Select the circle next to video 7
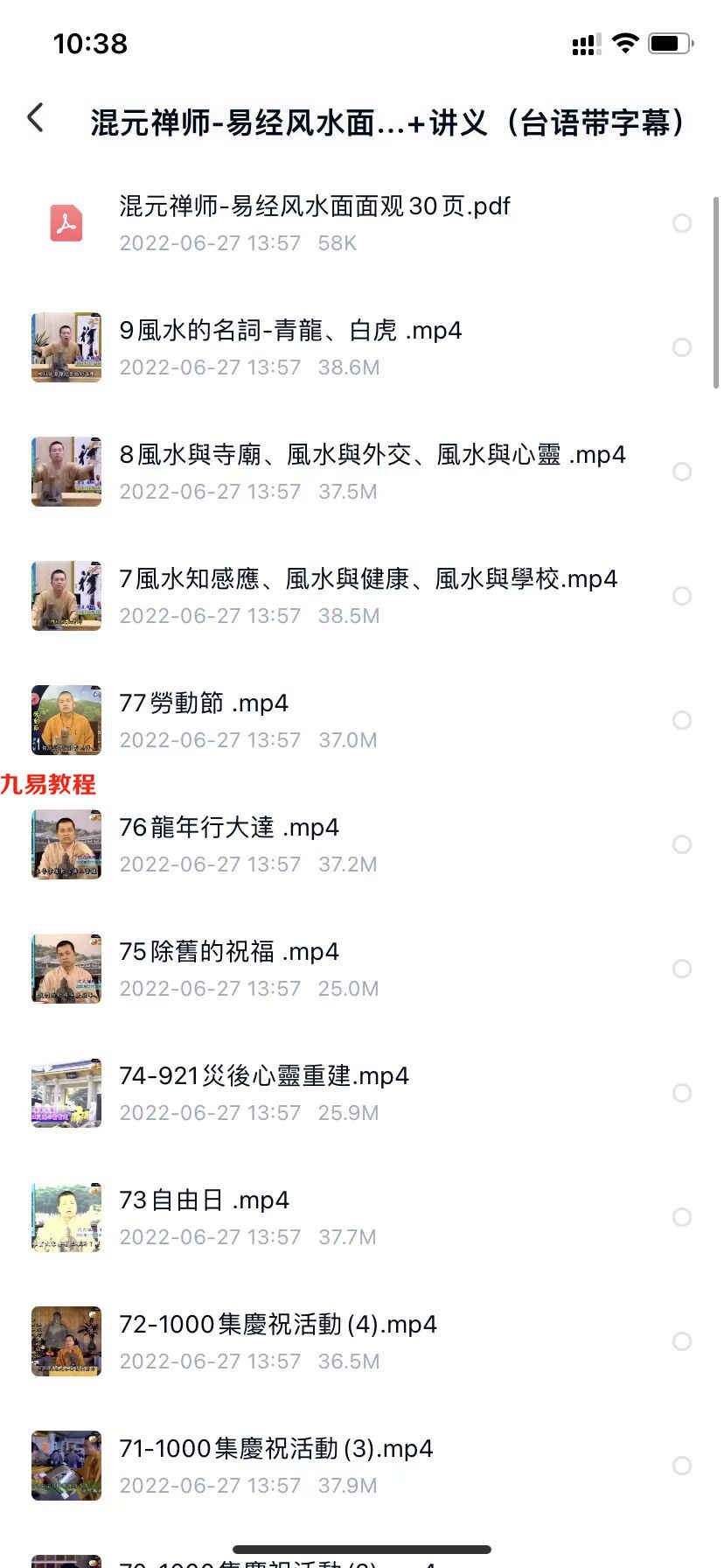This screenshot has height=1568, width=724. coord(682,596)
